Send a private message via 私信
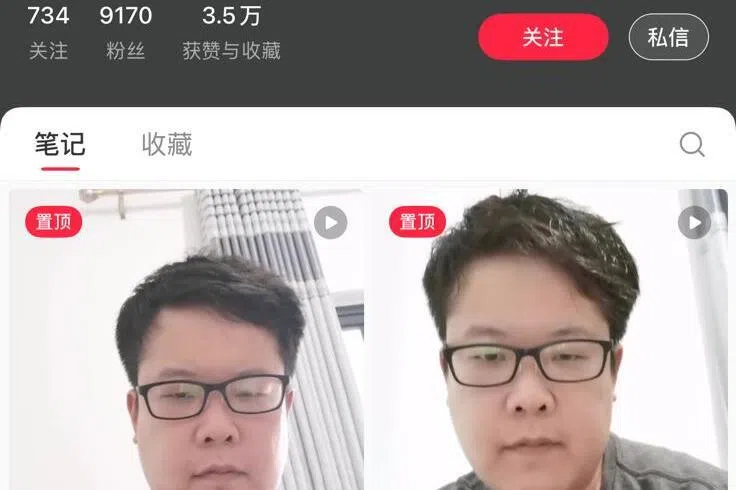 pos(668,37)
